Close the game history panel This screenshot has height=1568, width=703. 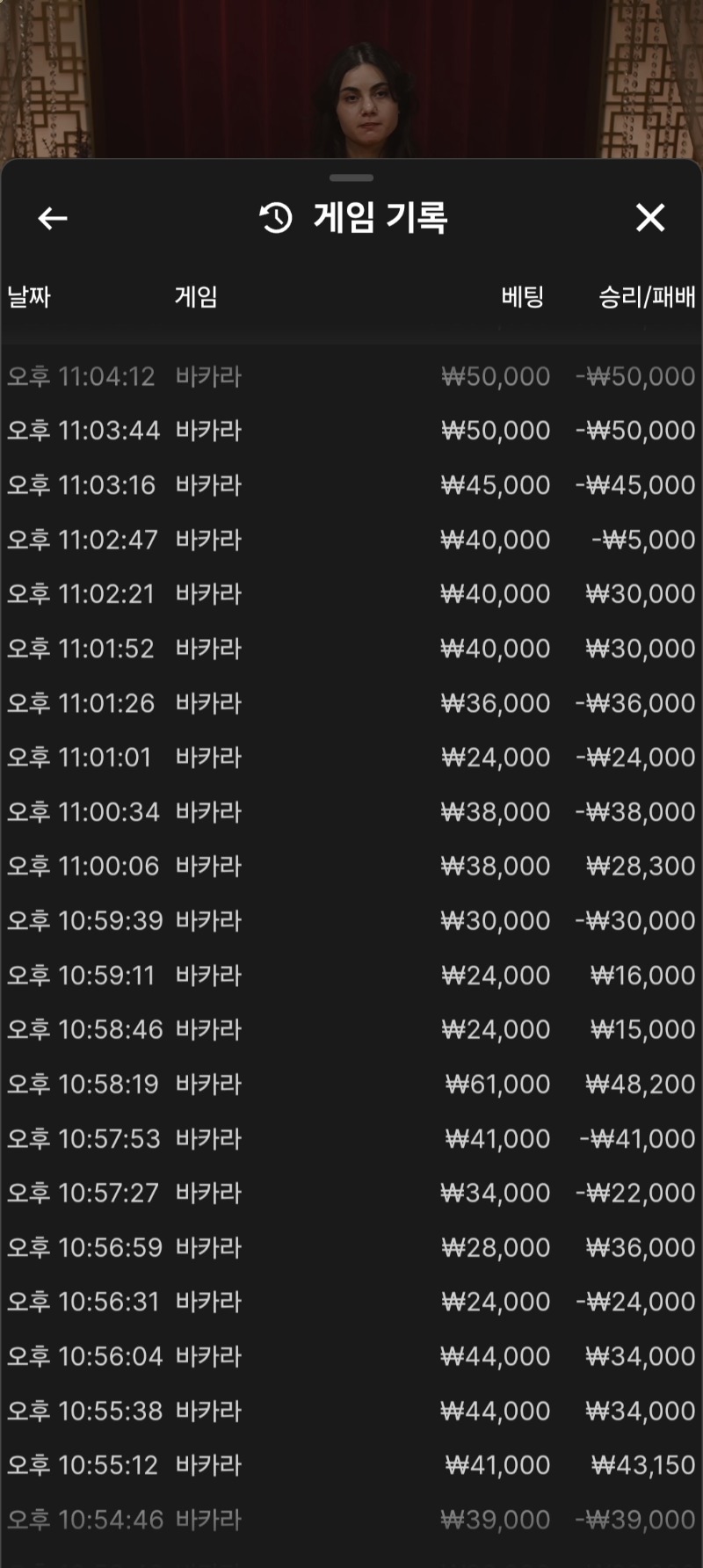(650, 217)
